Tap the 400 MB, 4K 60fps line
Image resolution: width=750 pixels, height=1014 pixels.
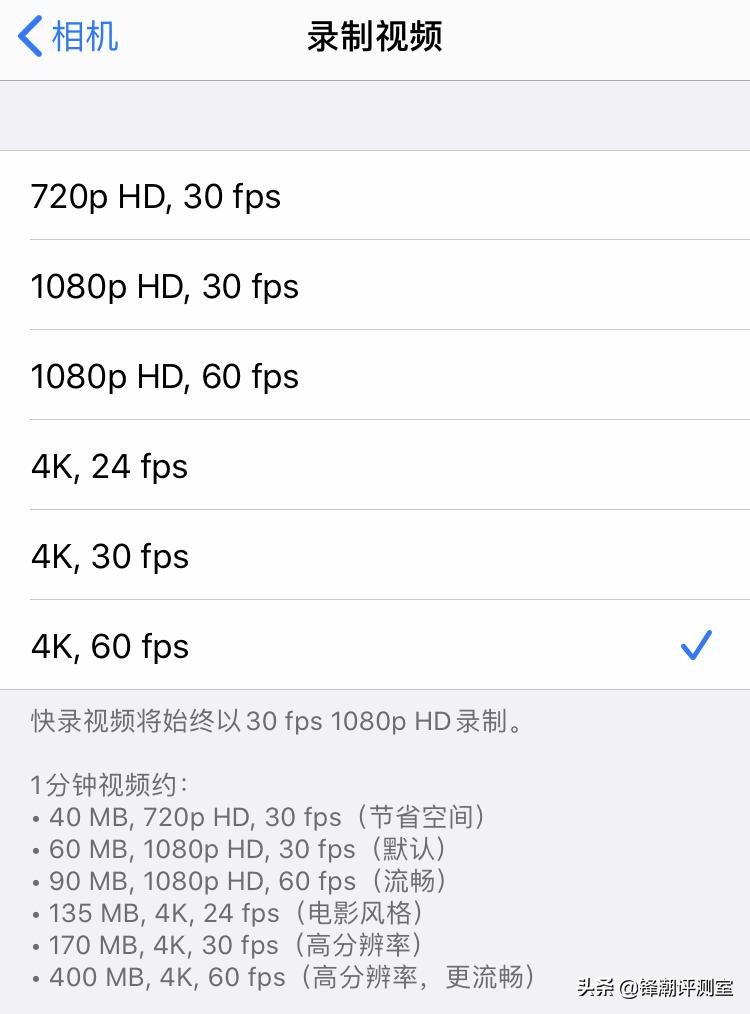(x=290, y=977)
